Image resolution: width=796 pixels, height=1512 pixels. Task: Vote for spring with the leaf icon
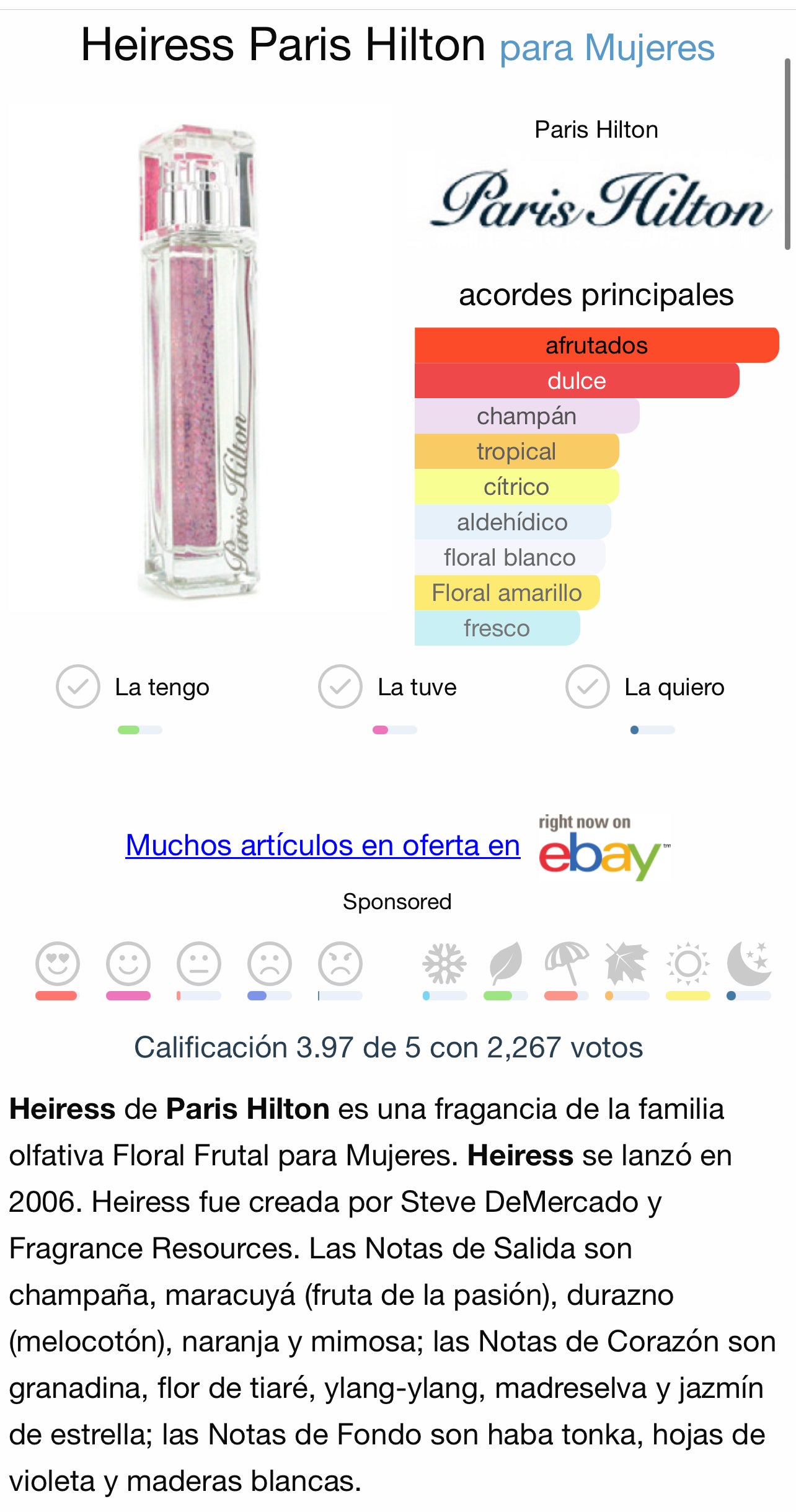[505, 964]
